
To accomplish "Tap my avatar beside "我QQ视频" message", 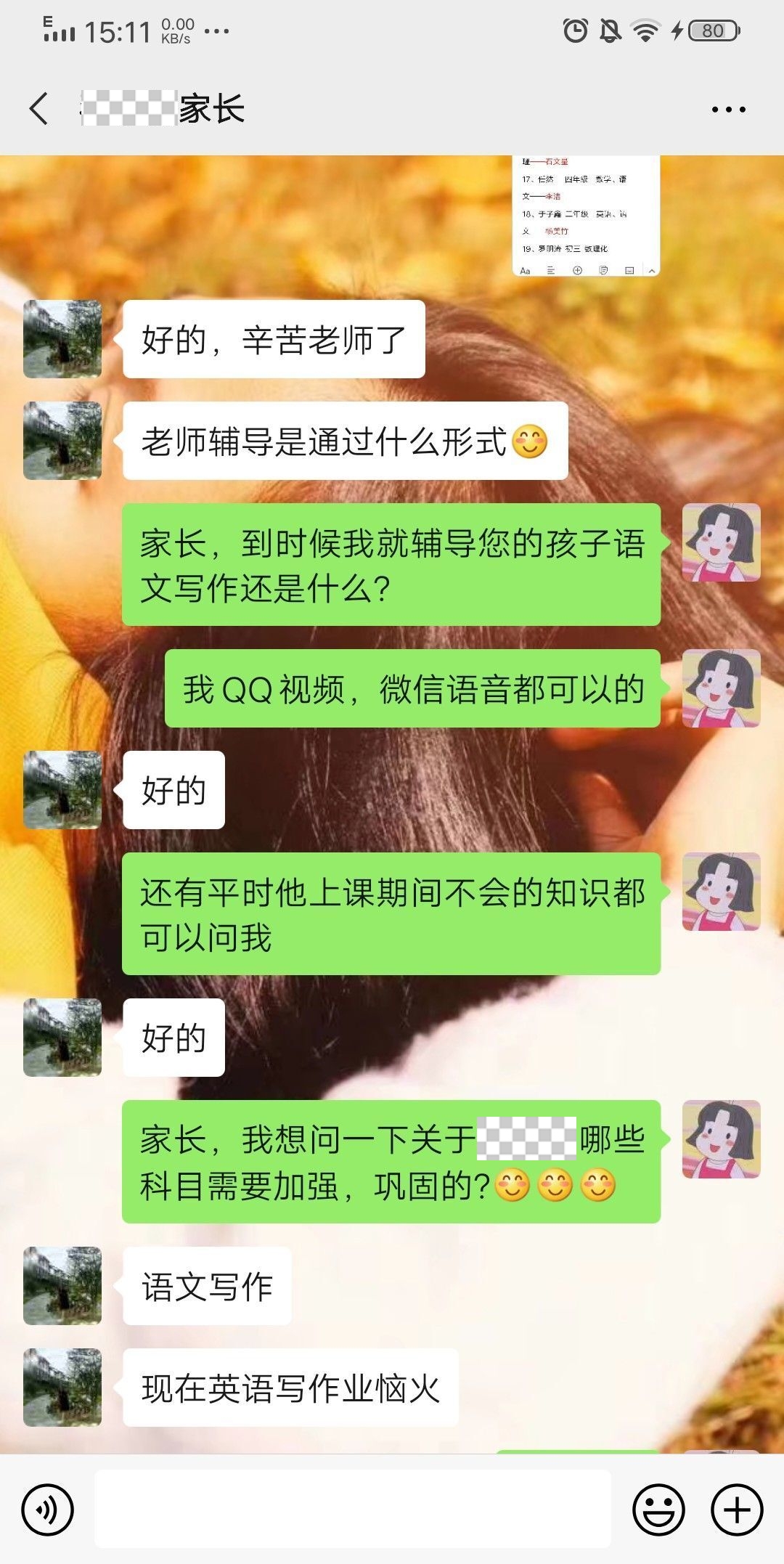I will point(721,688).
